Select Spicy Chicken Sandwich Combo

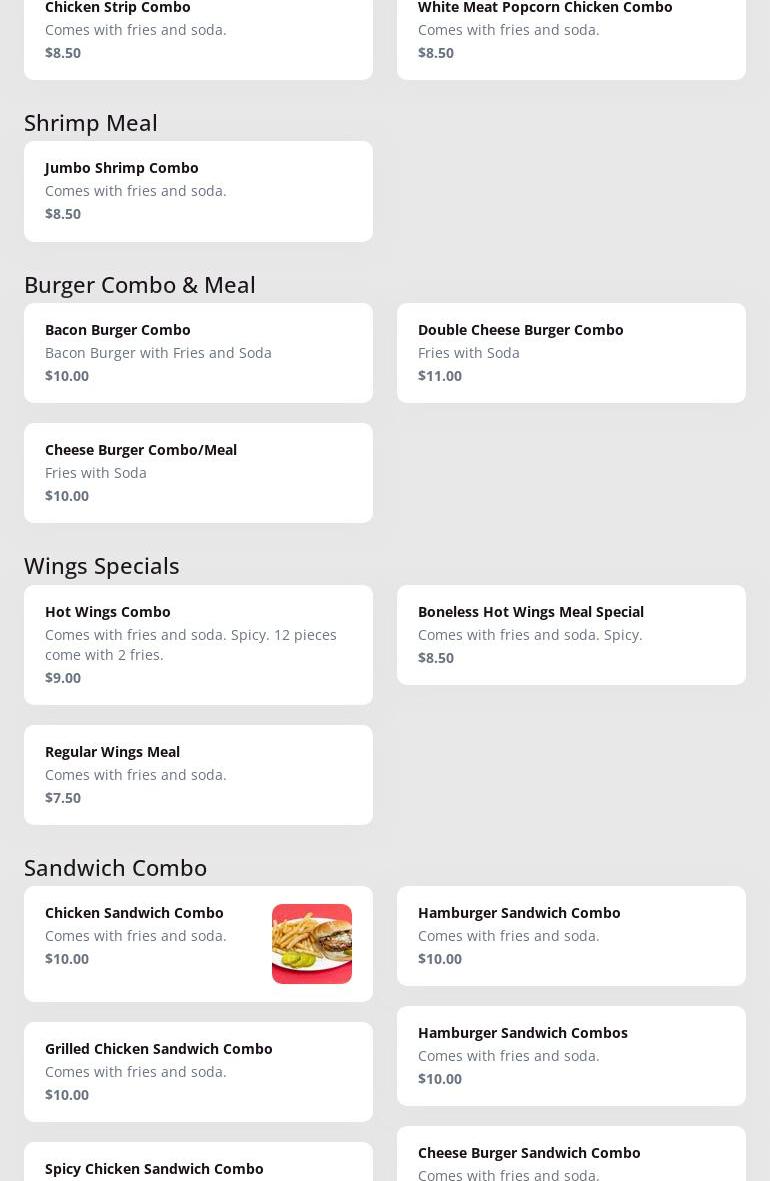coord(198,1166)
